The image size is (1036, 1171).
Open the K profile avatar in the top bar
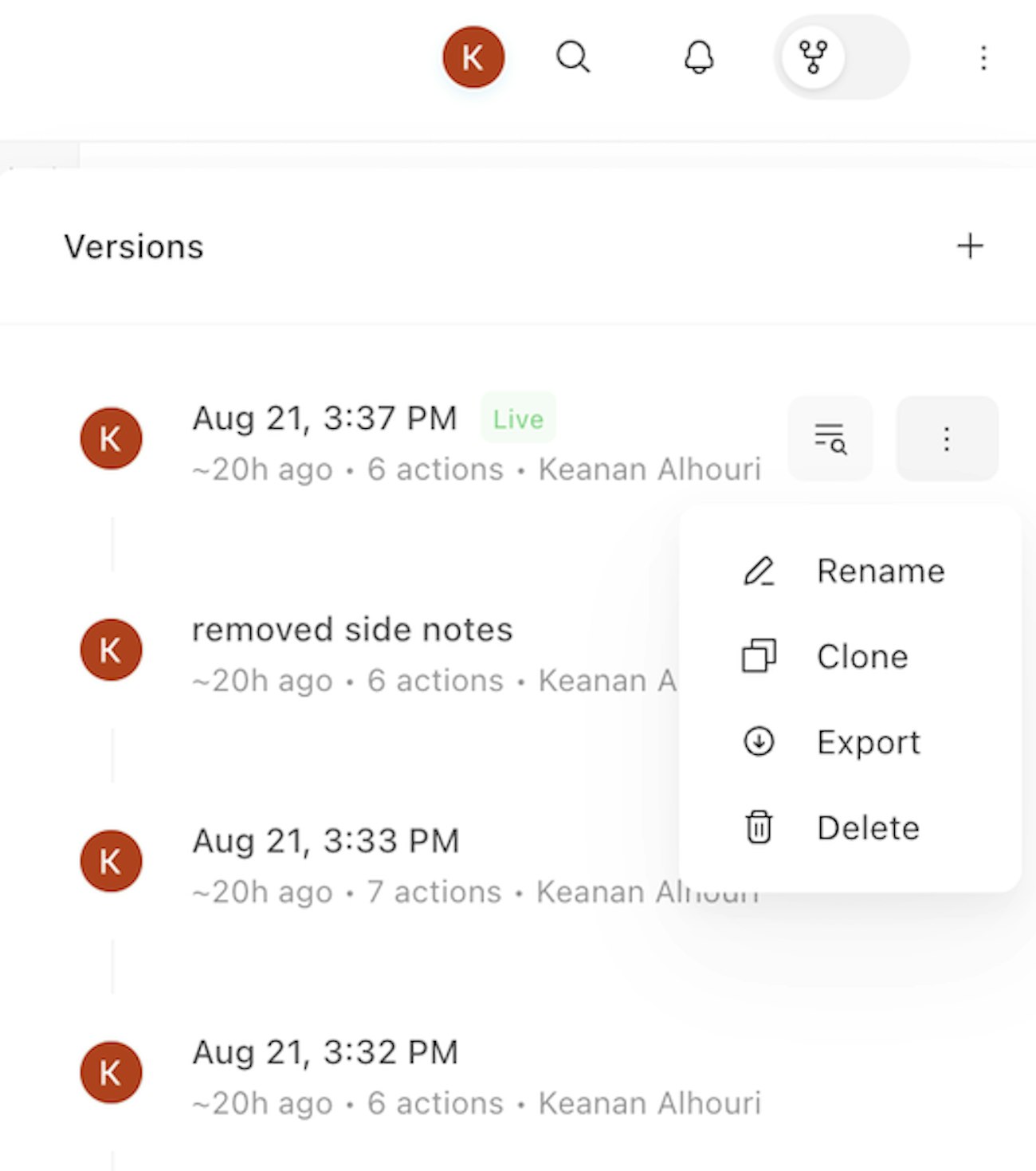coord(473,57)
